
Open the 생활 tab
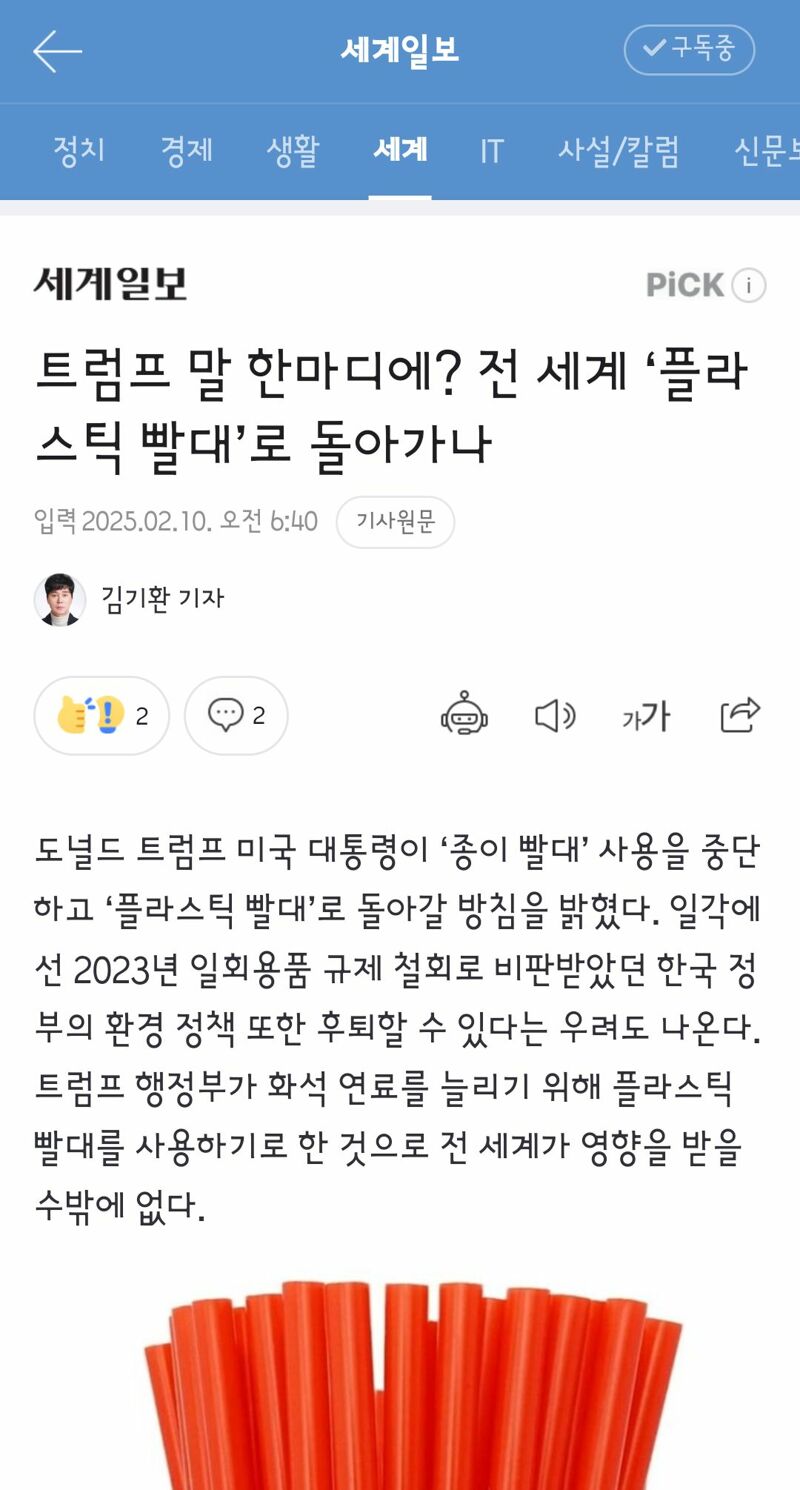pyautogui.click(x=292, y=151)
